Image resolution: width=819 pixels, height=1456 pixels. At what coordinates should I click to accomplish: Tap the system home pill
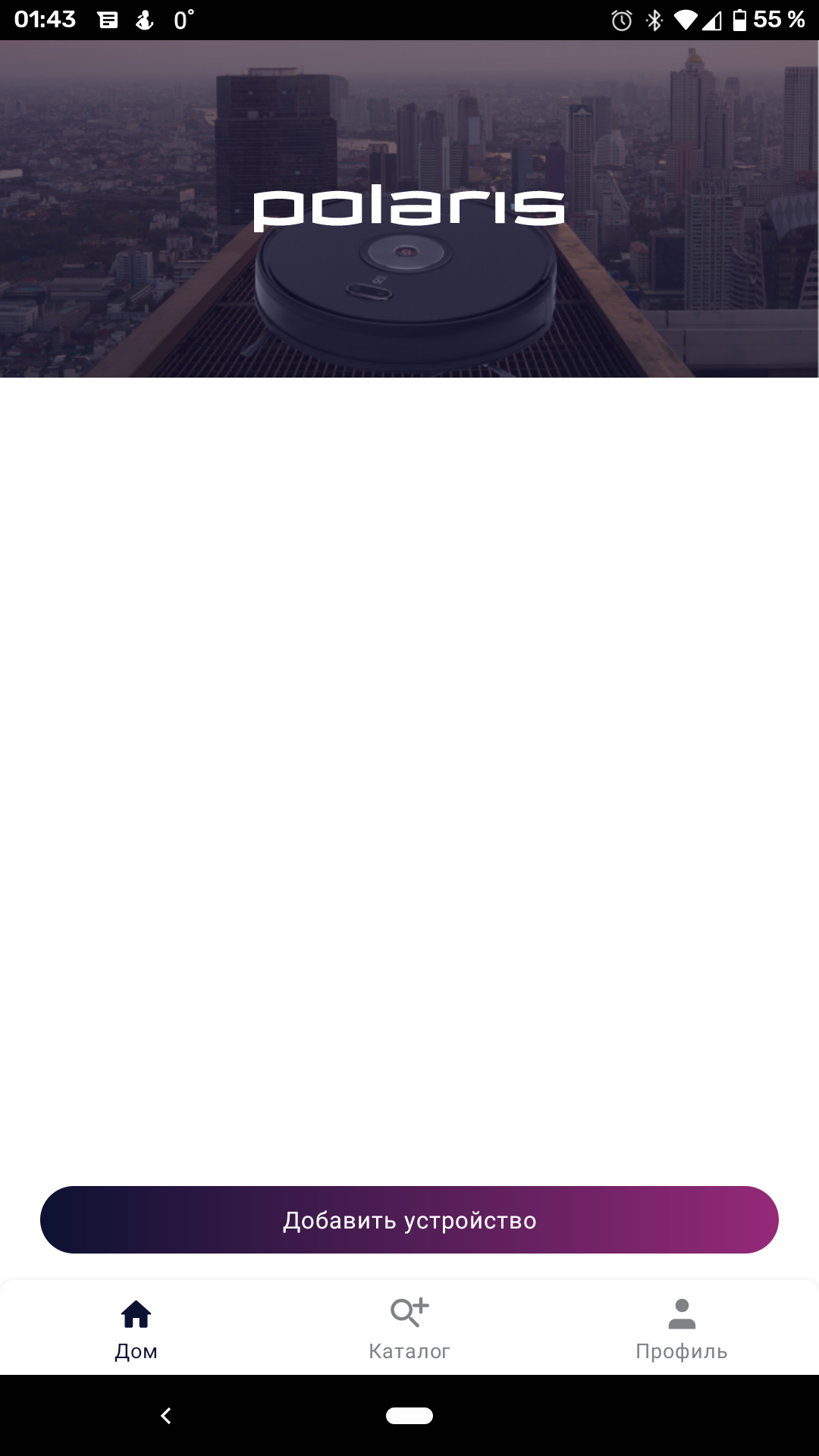(409, 1416)
